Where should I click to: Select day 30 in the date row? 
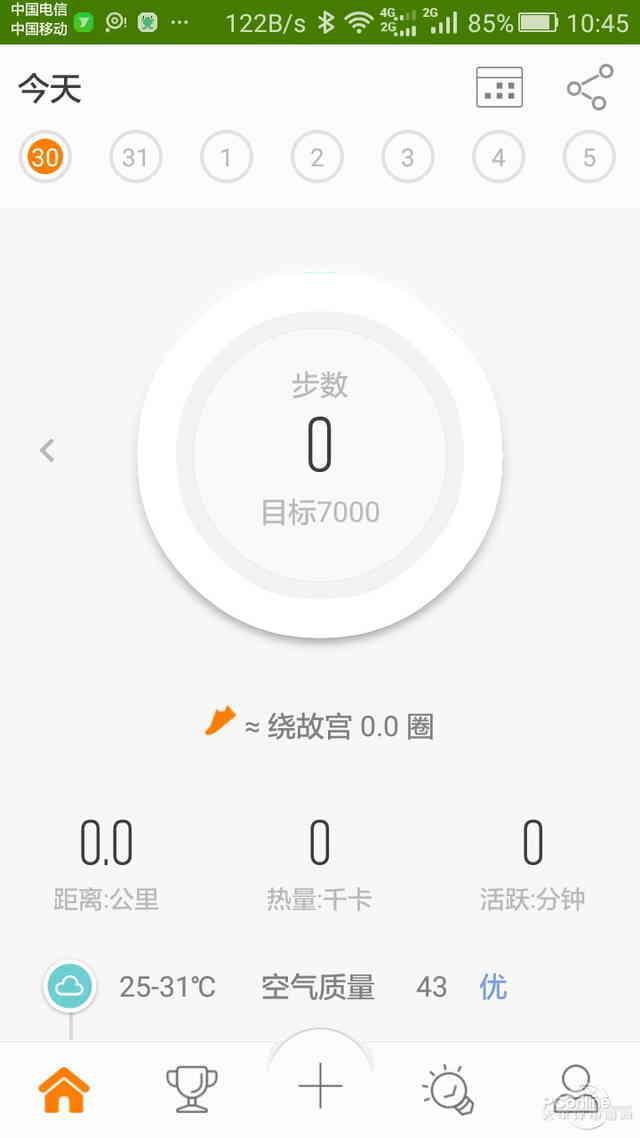click(44, 157)
